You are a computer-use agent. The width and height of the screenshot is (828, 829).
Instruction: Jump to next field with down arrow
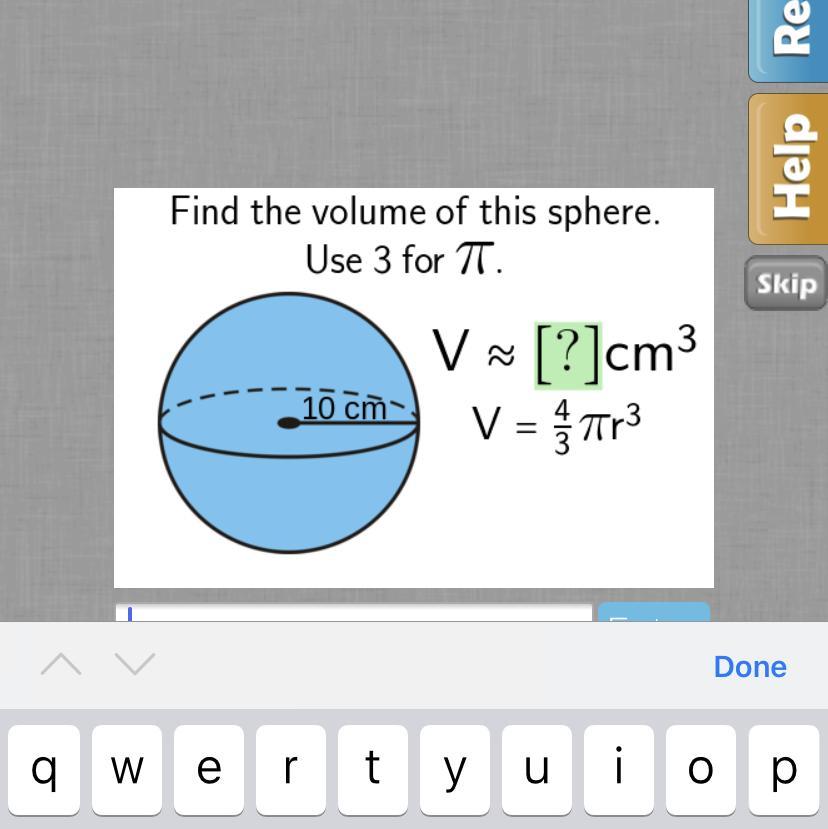coord(135,665)
